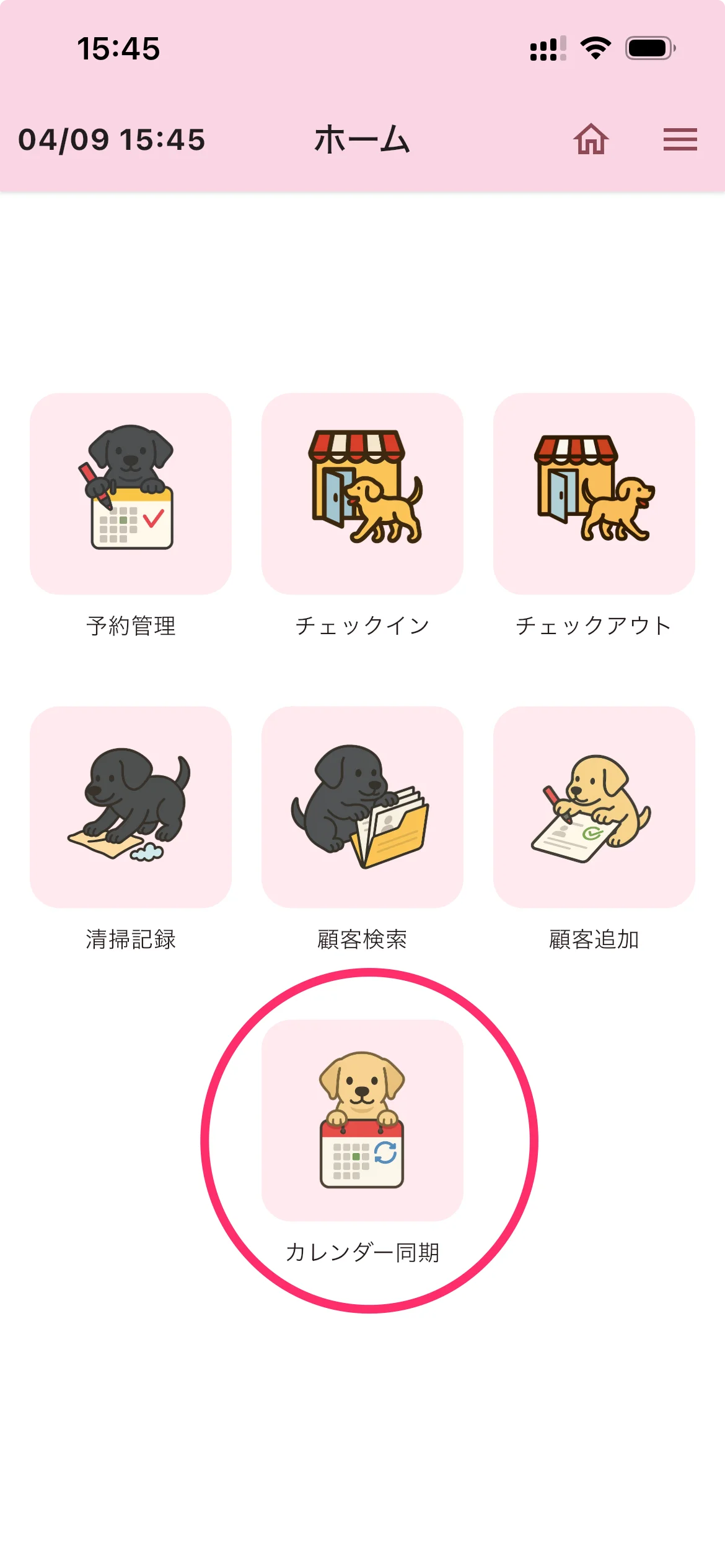Go to チェックイン check-in

(x=362, y=494)
